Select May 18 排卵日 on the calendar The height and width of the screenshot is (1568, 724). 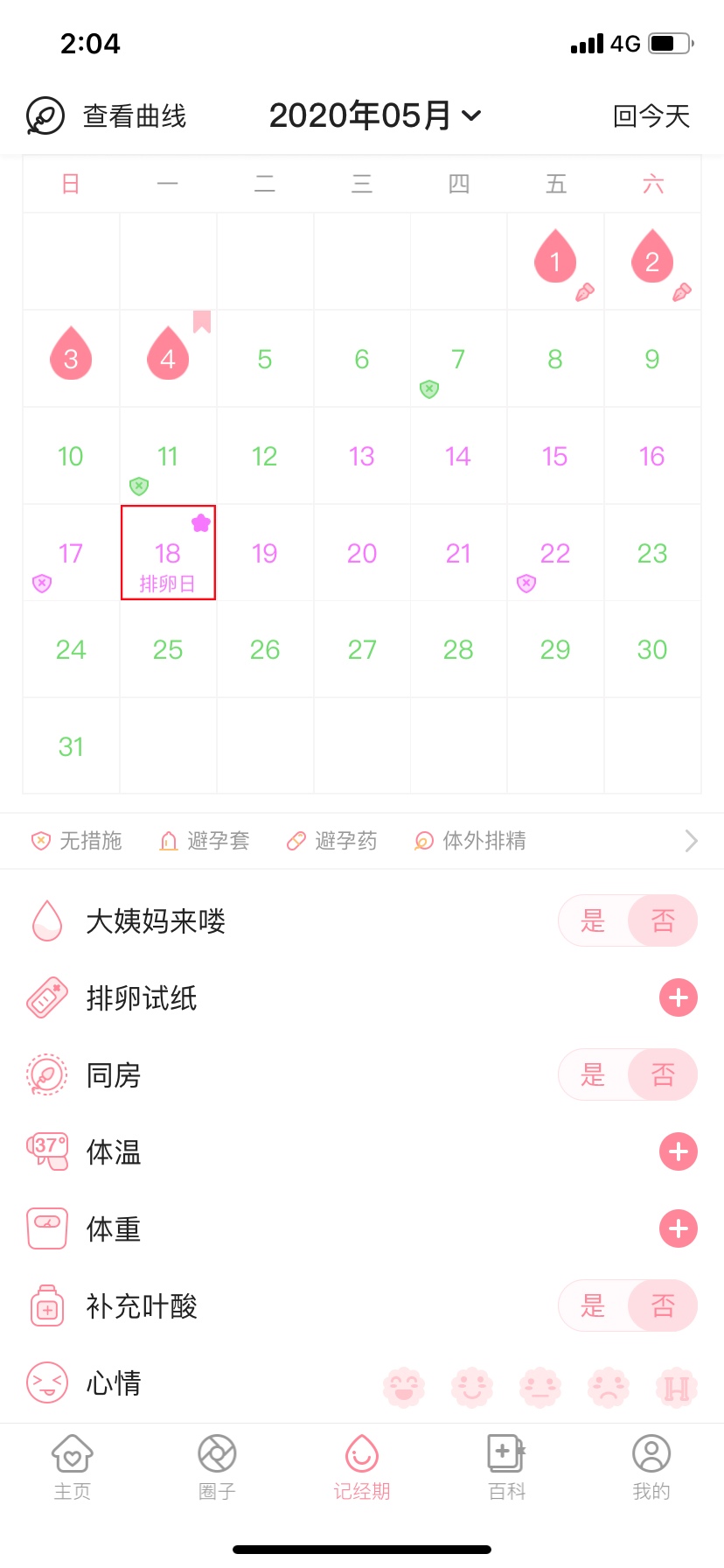coord(168,554)
